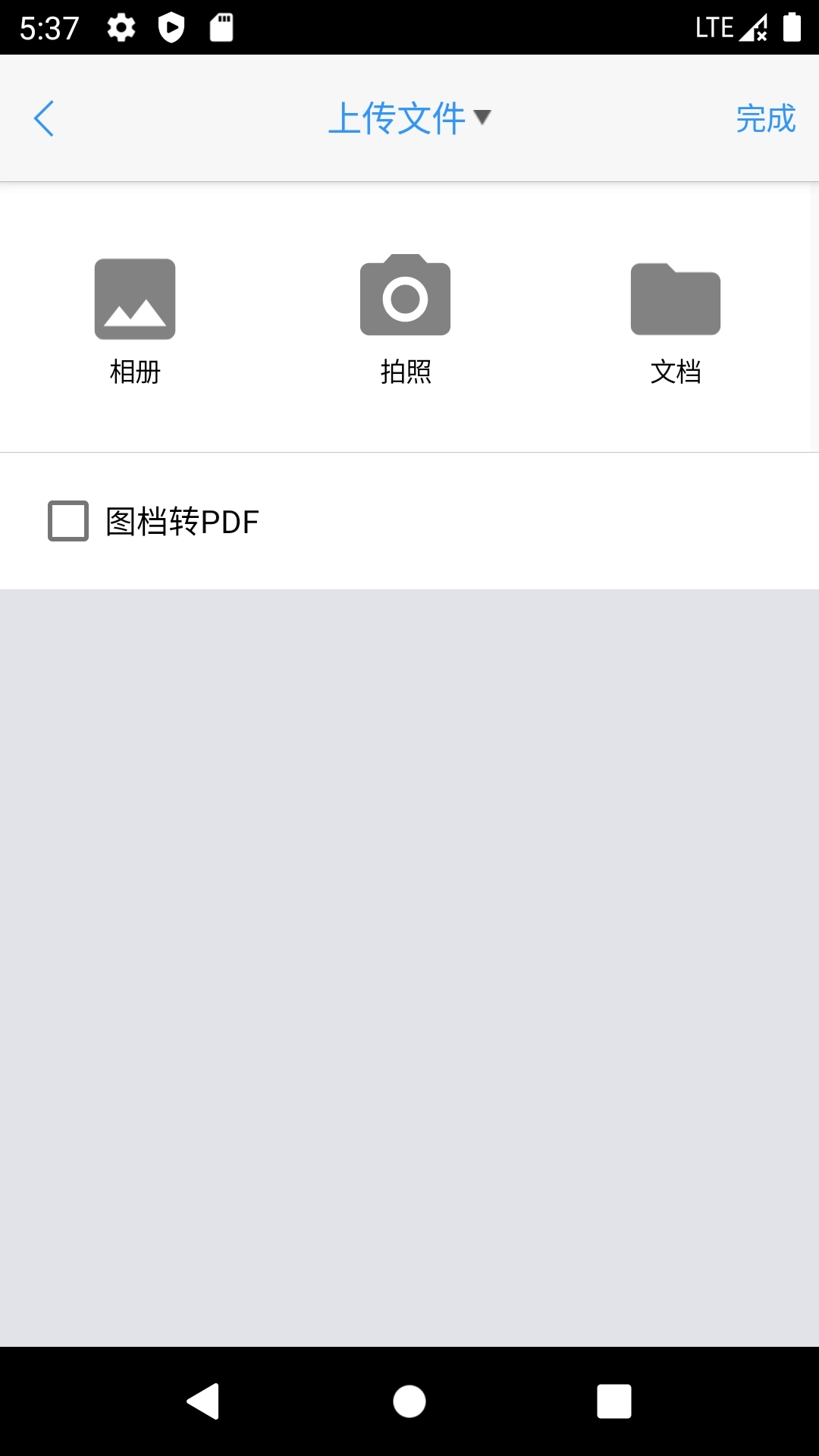819x1456 pixels.
Task: Tap the camera icon to take a photo
Action: point(406,296)
